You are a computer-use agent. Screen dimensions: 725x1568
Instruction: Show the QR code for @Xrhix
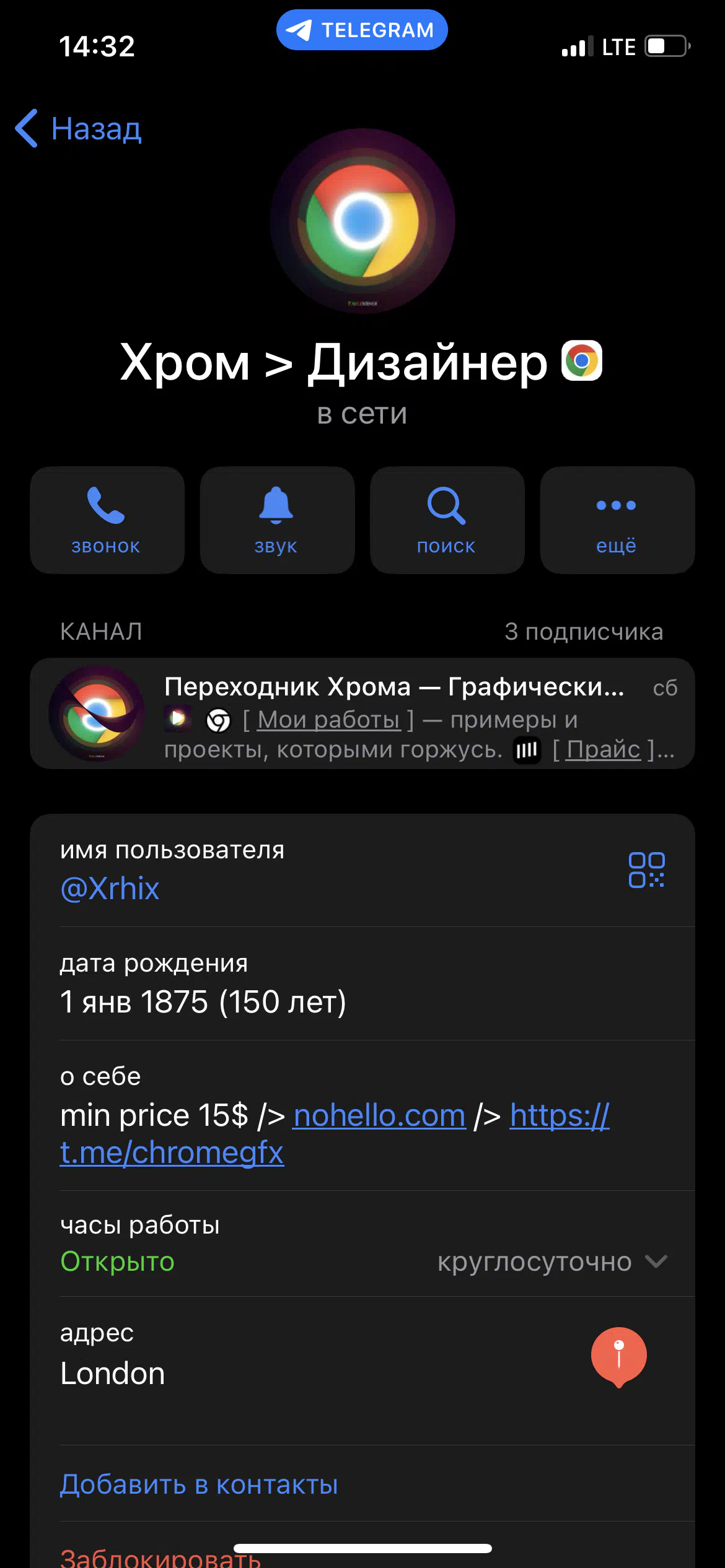point(646,869)
